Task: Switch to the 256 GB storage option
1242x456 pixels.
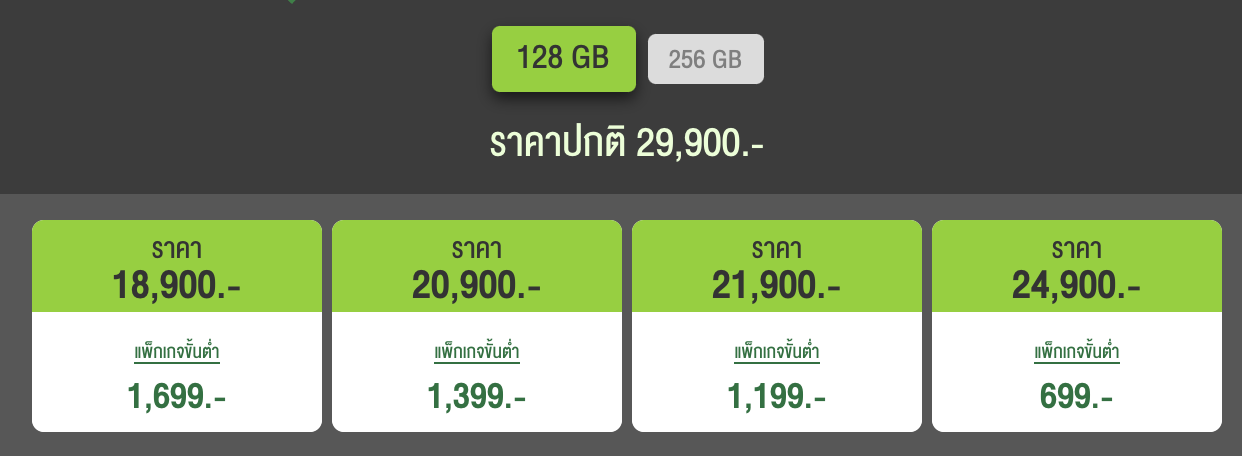Action: (705, 59)
